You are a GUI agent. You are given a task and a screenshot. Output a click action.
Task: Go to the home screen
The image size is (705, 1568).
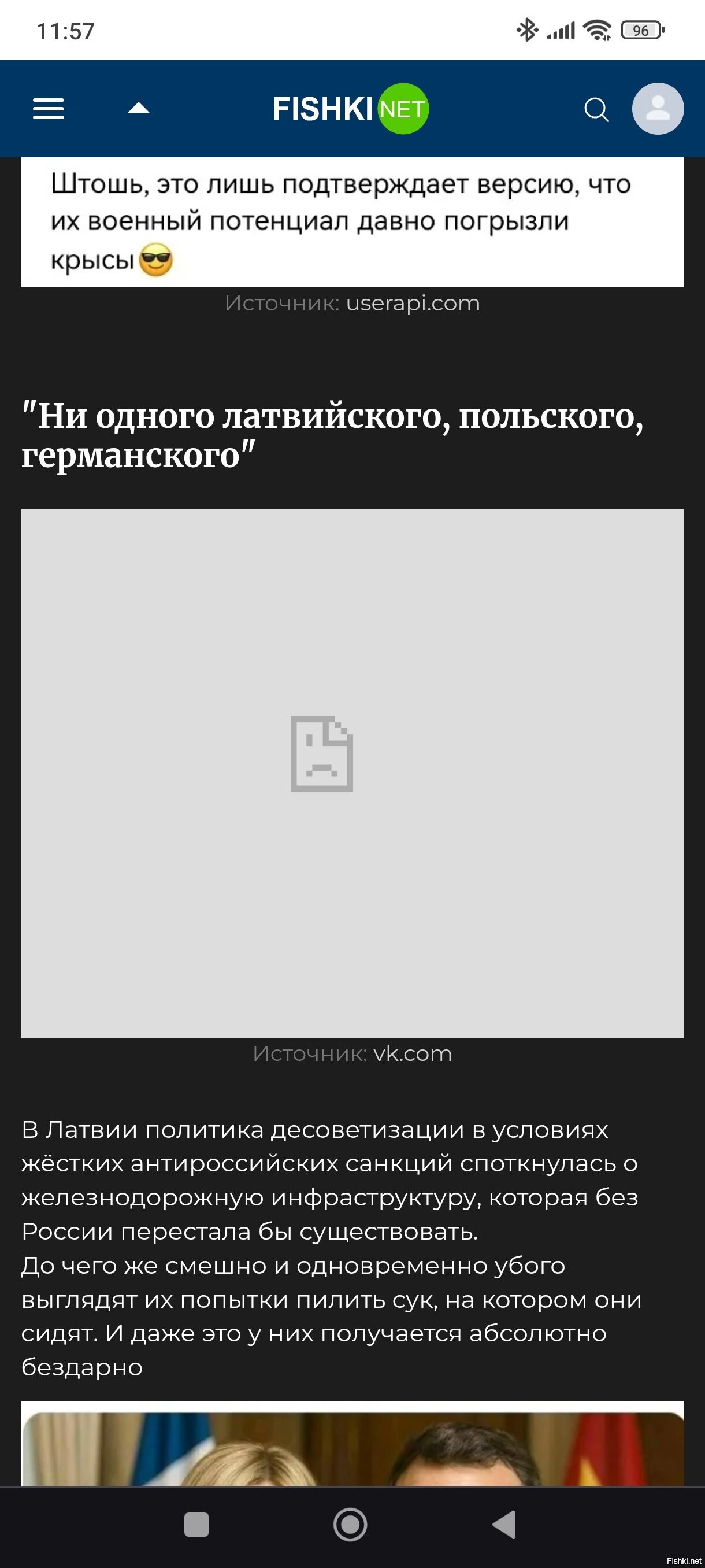tap(350, 1525)
